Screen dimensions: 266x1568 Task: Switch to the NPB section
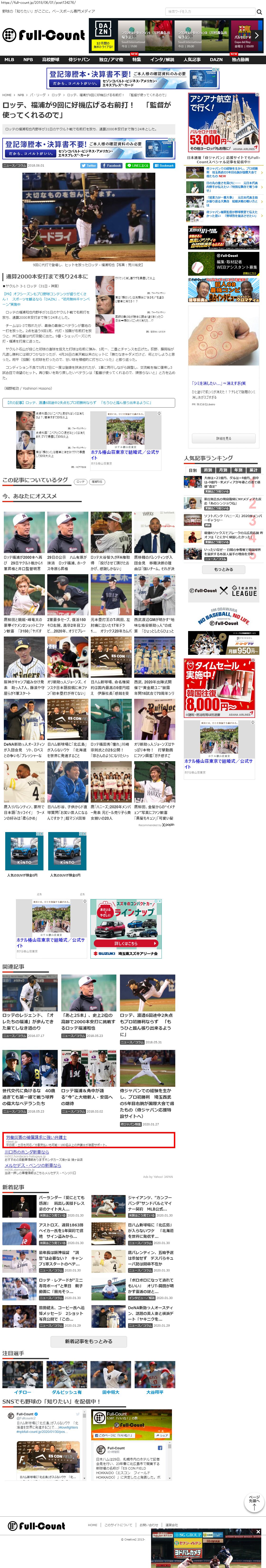click(x=28, y=60)
